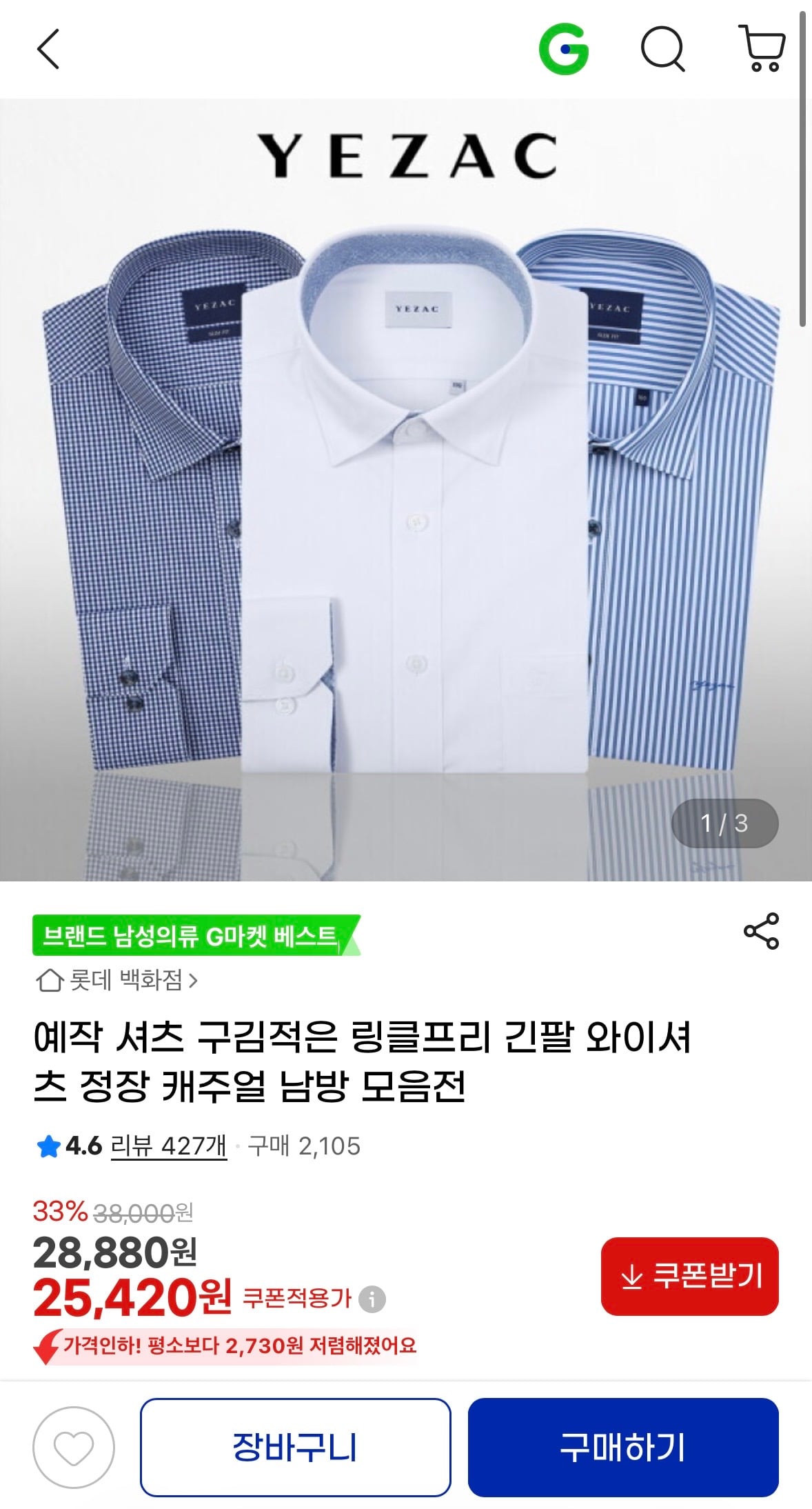The image size is (812, 1509).
Task: Add the shirt to 장바구니
Action: (295, 1448)
